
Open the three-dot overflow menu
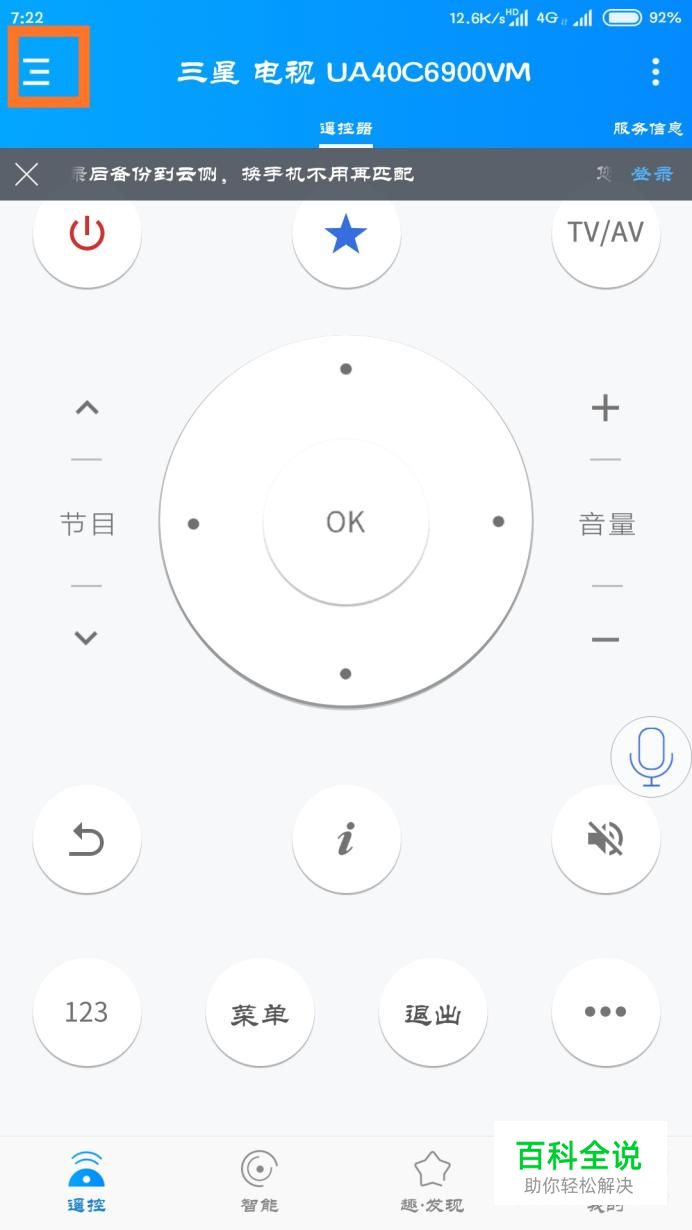point(655,72)
